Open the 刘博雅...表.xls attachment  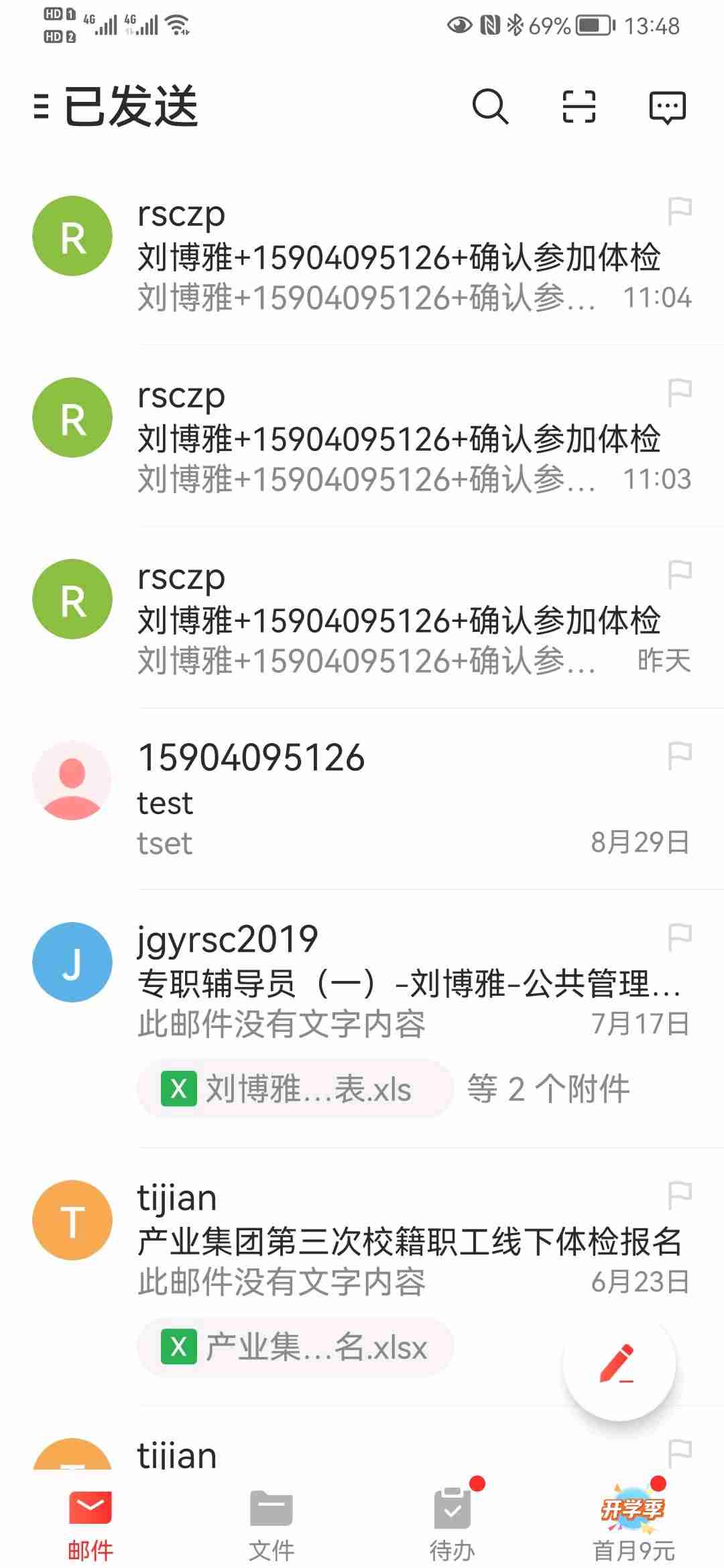(x=295, y=1088)
